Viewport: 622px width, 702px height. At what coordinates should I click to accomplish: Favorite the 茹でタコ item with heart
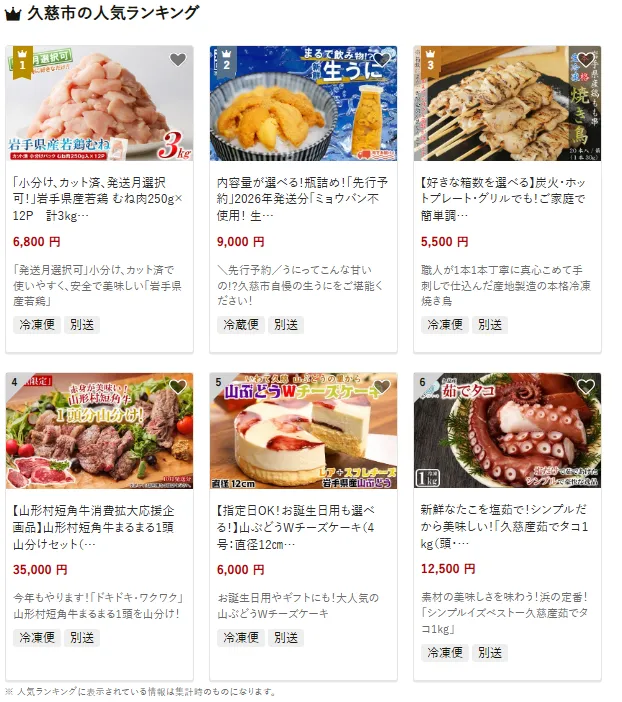(586, 387)
